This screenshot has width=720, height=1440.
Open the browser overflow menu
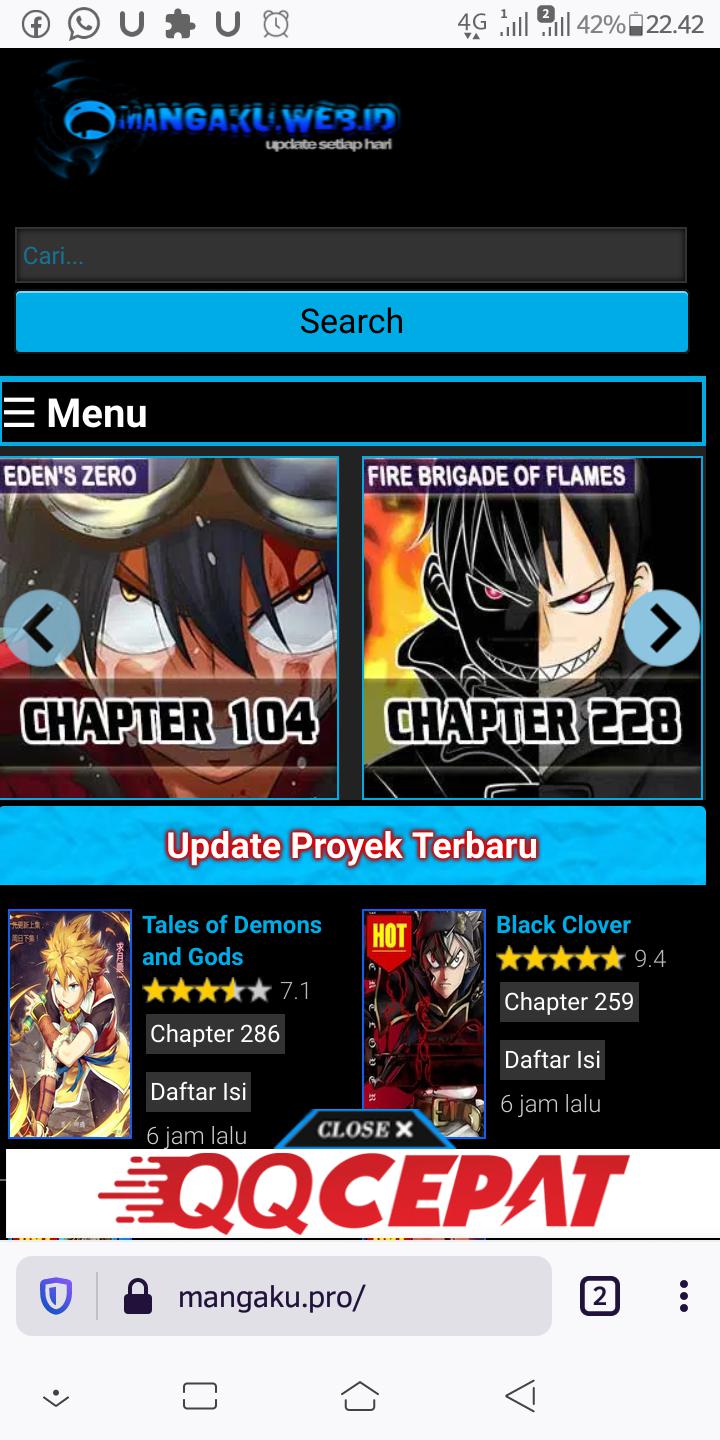[684, 1297]
